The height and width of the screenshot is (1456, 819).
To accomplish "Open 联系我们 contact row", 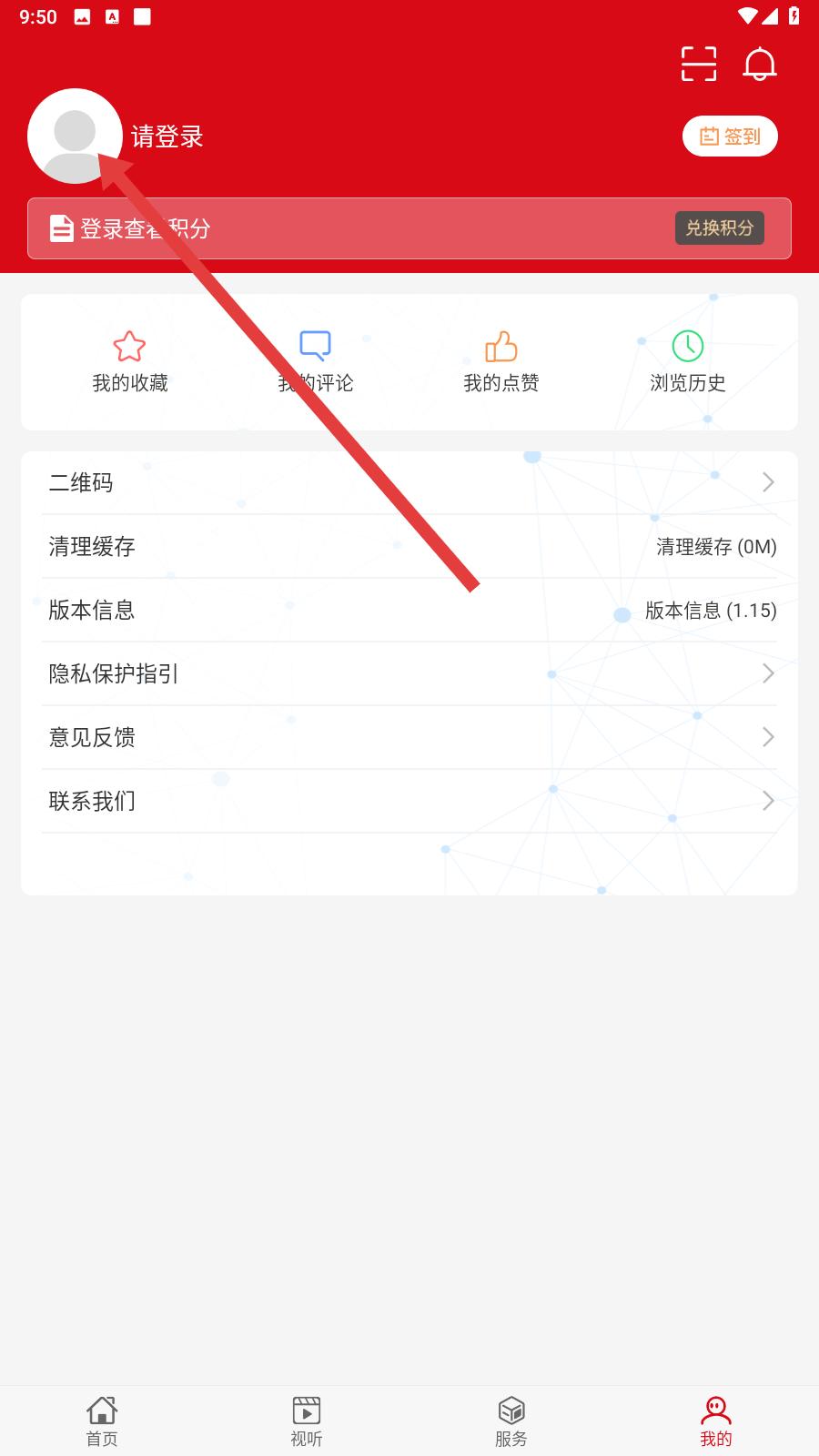I will tap(409, 801).
